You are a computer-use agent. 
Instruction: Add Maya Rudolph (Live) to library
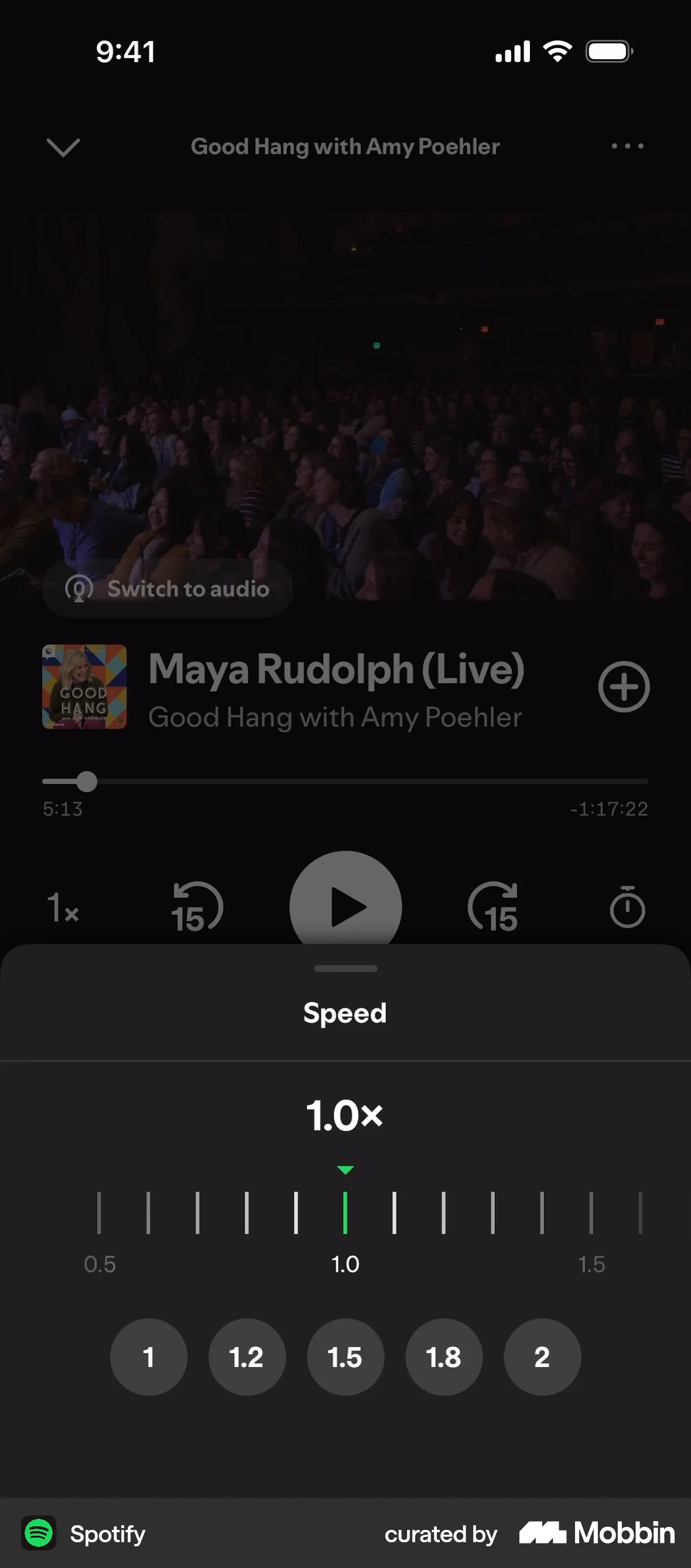[624, 687]
